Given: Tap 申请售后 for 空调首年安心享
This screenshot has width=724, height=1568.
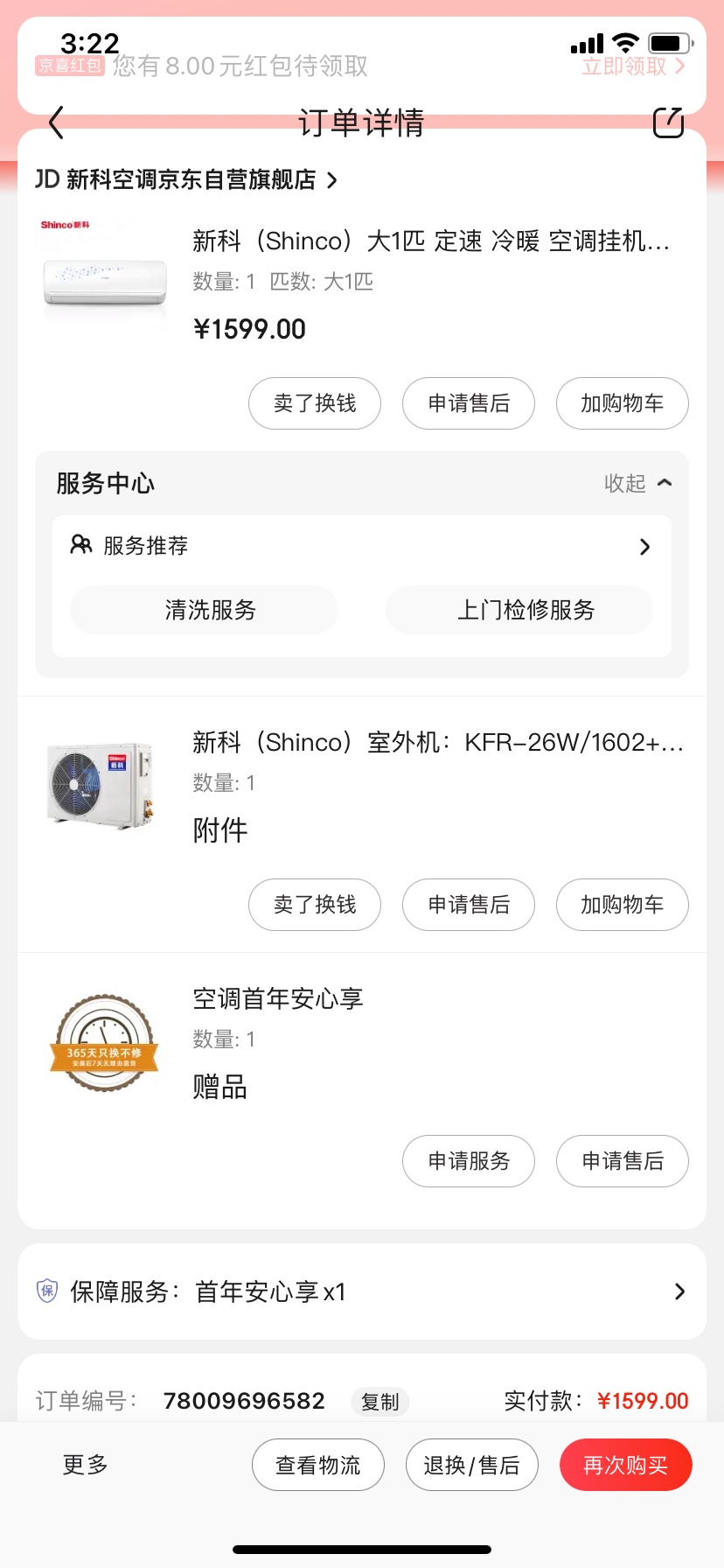Looking at the screenshot, I should (x=623, y=1161).
